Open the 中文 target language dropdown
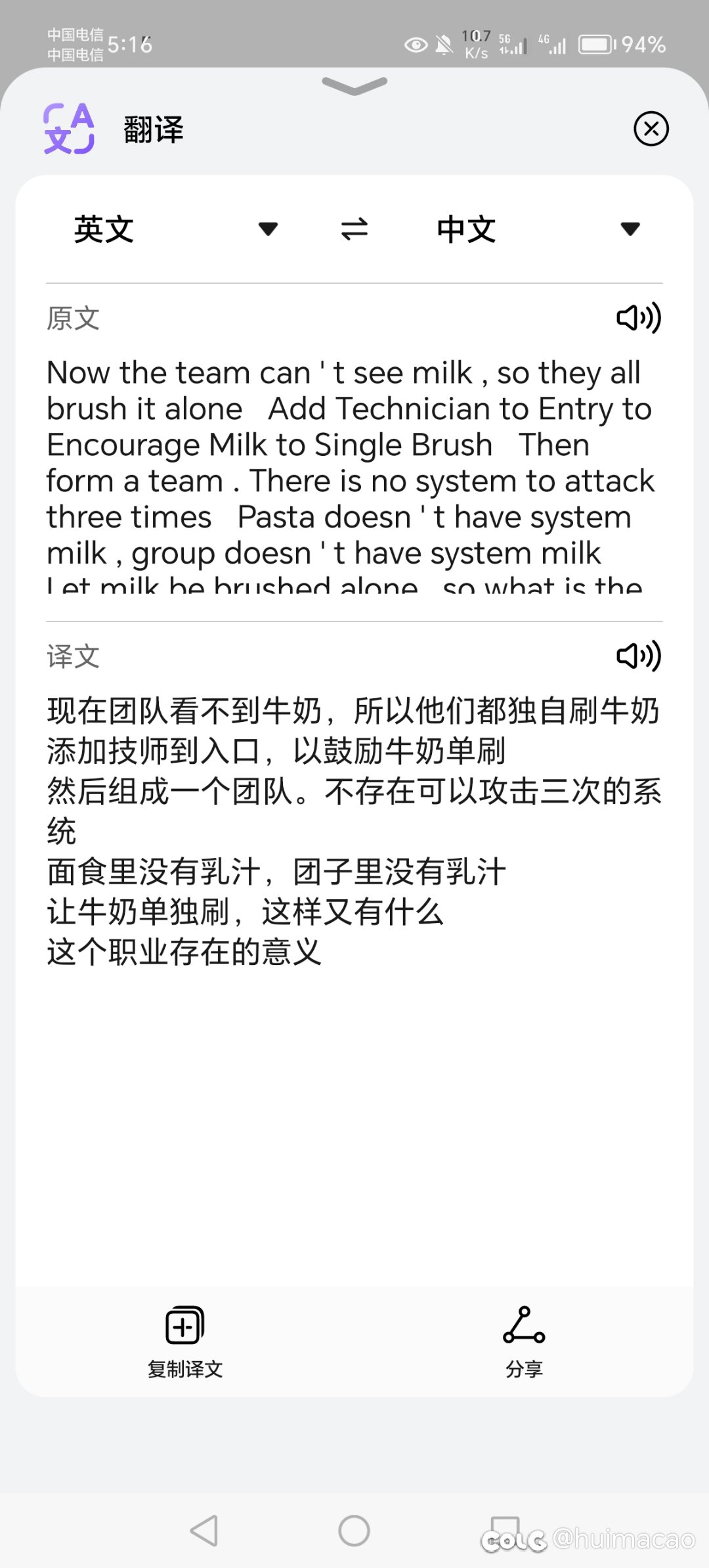The image size is (709, 1568). (x=538, y=229)
